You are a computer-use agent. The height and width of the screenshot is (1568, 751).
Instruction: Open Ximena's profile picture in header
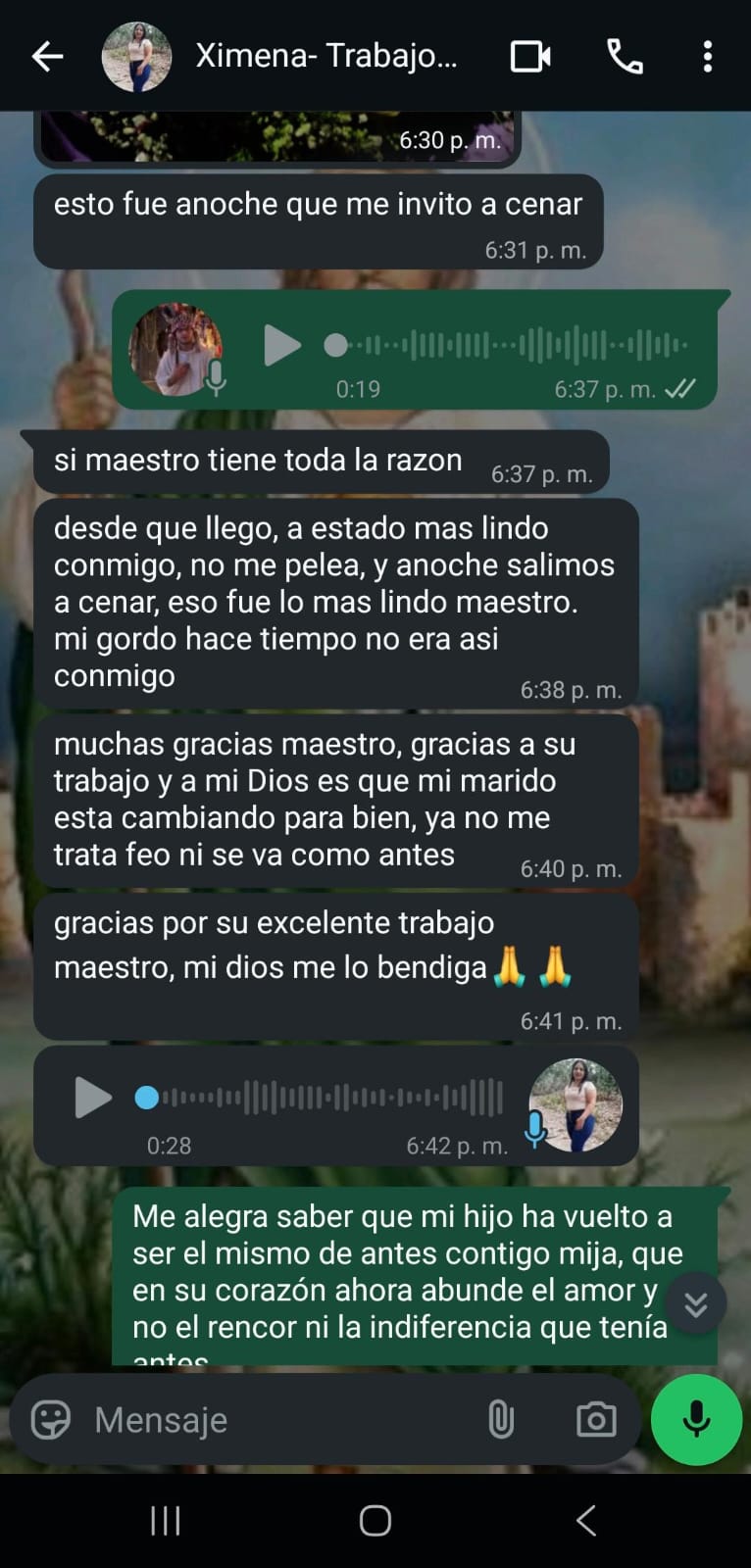[136, 57]
